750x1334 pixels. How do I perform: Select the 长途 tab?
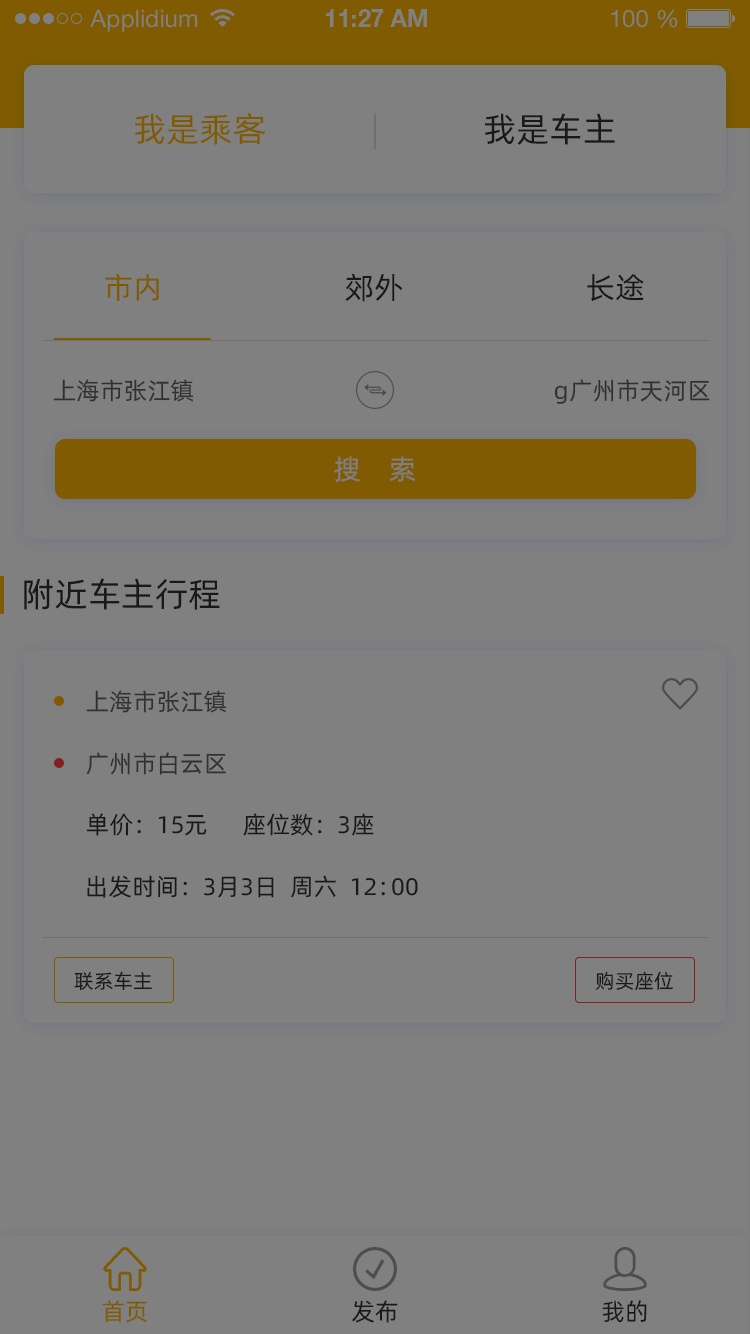[615, 289]
